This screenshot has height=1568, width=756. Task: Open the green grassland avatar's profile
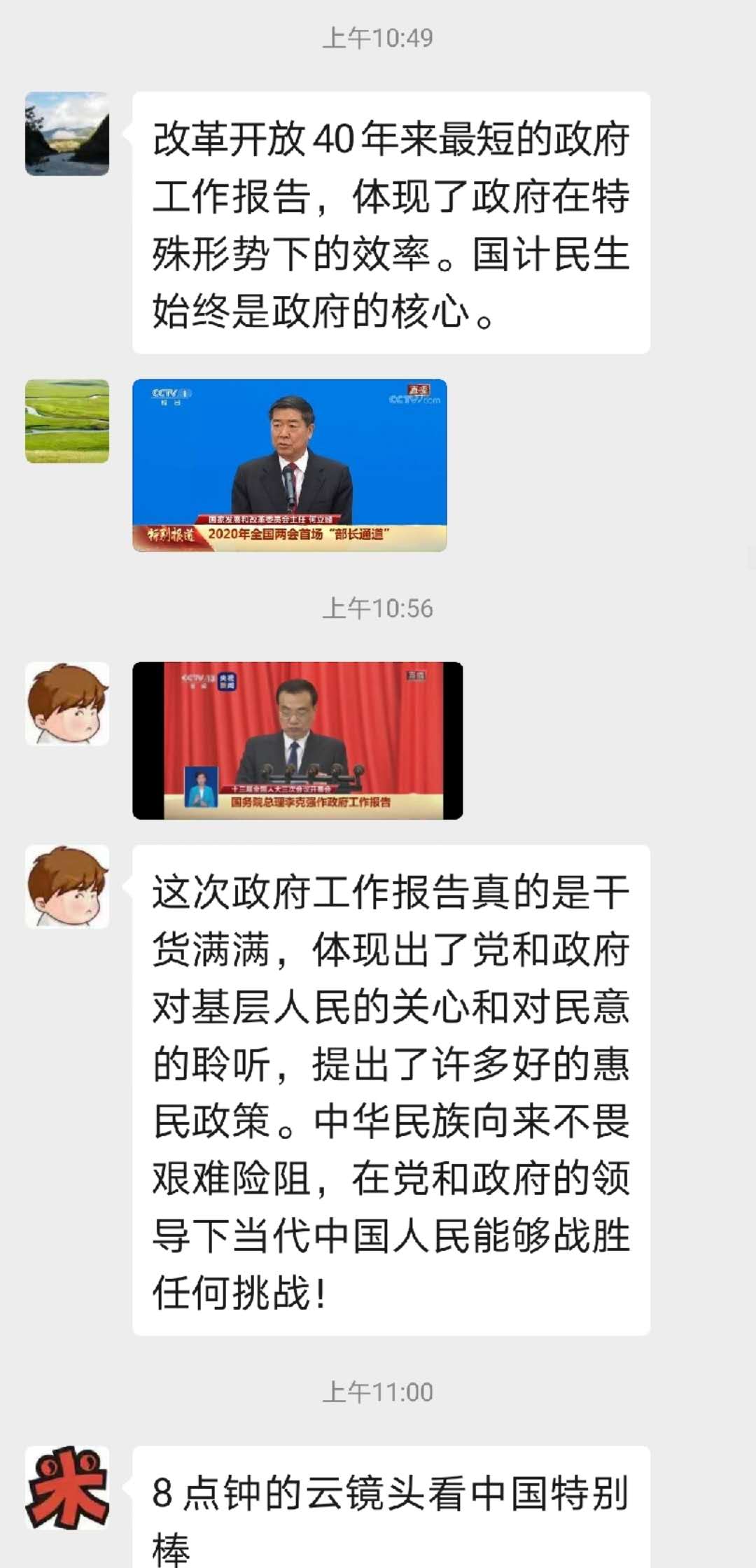click(67, 421)
